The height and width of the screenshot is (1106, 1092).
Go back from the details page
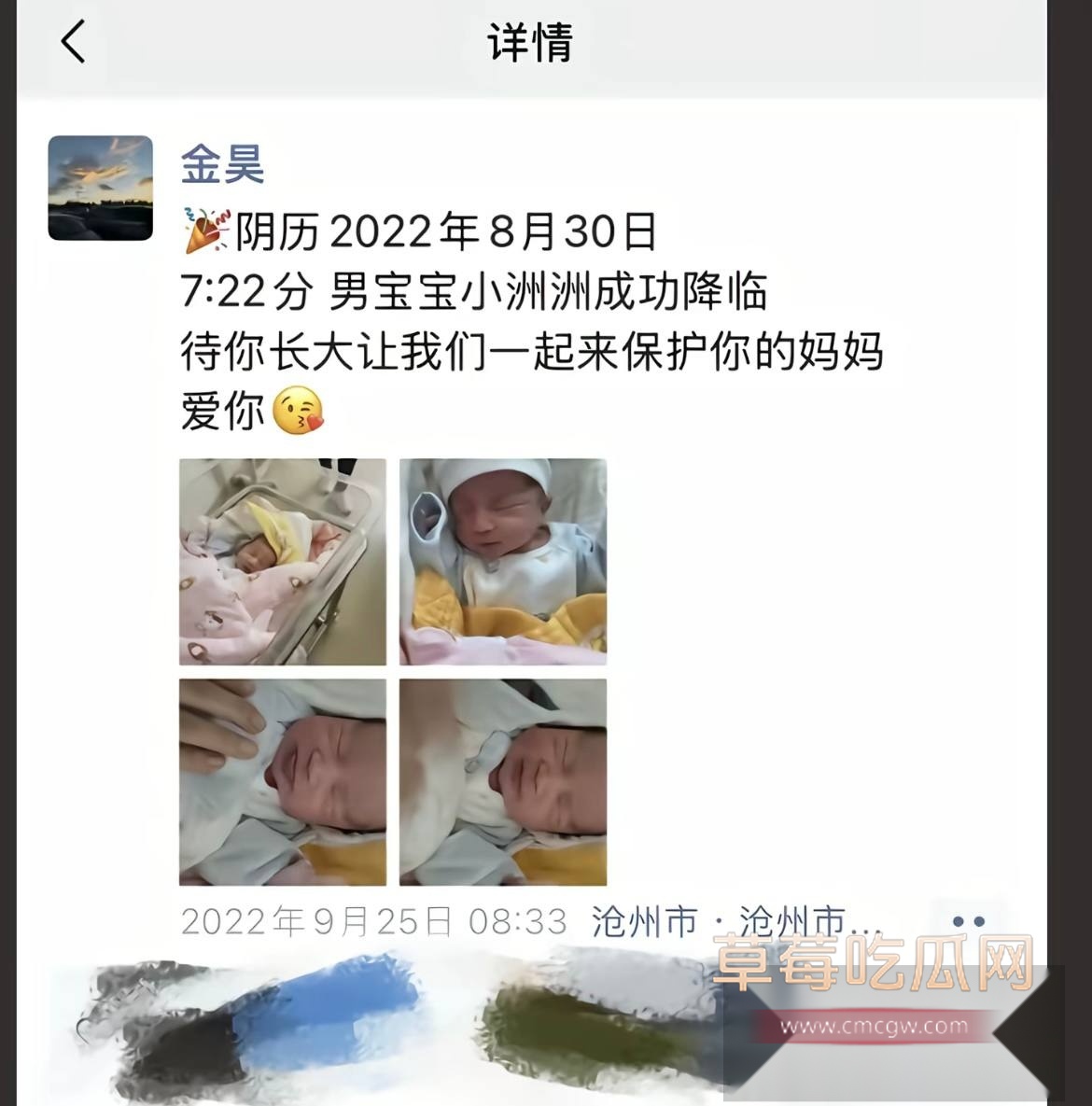pyautogui.click(x=73, y=43)
